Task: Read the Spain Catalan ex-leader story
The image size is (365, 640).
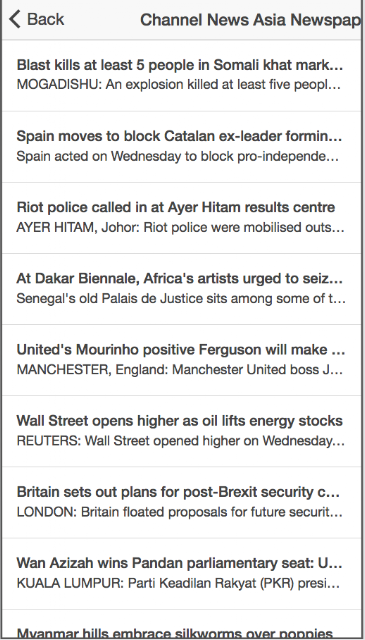Action: [182, 147]
